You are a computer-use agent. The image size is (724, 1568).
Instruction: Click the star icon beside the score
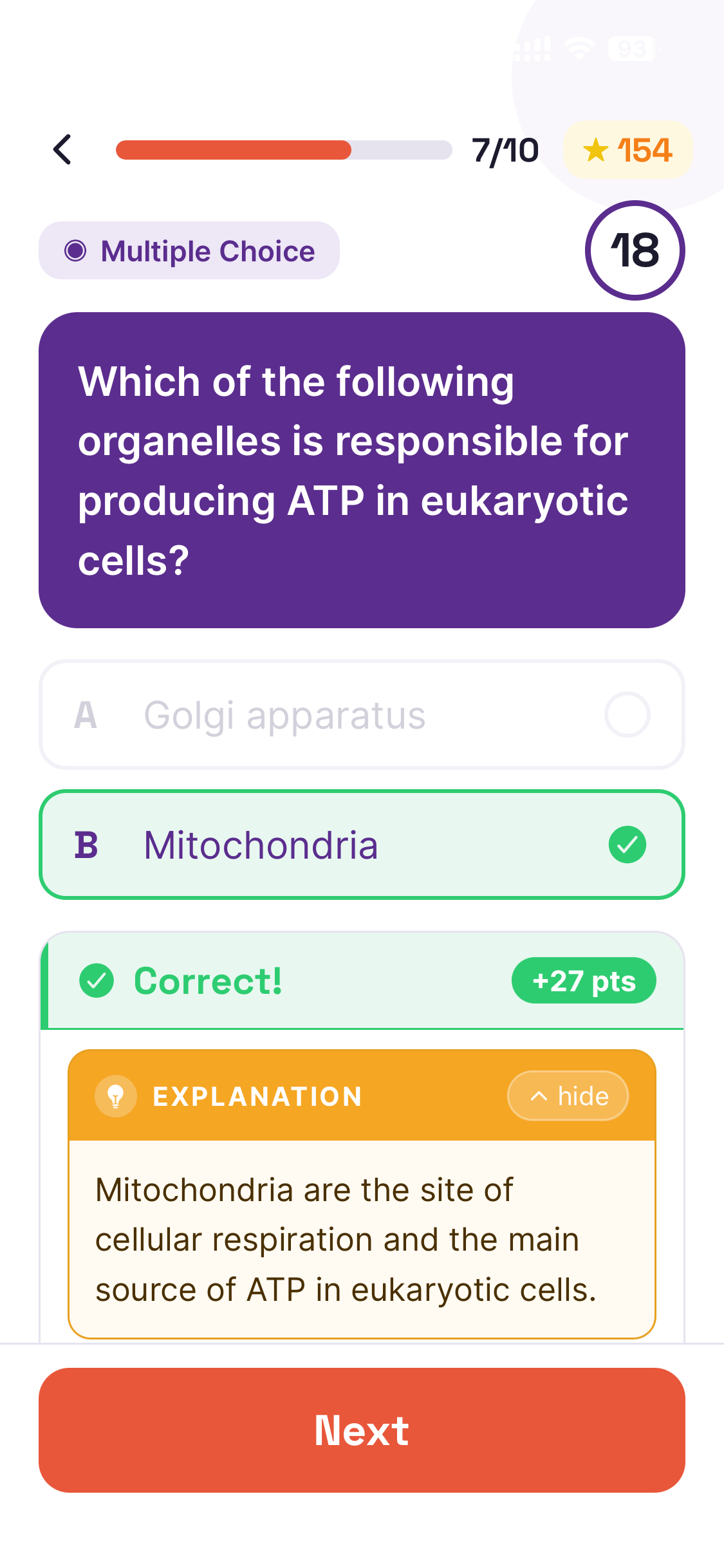point(595,150)
